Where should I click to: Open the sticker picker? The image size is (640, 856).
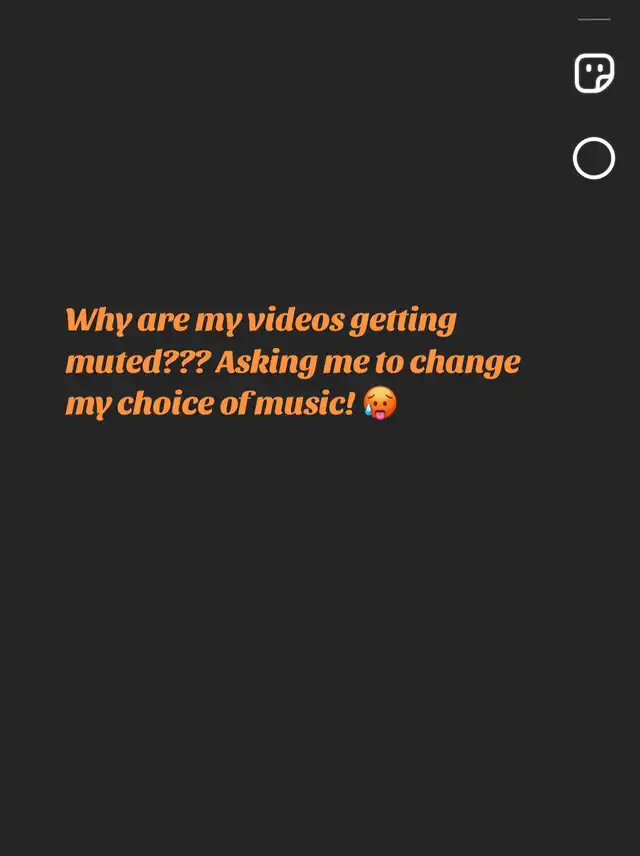[x=593, y=73]
